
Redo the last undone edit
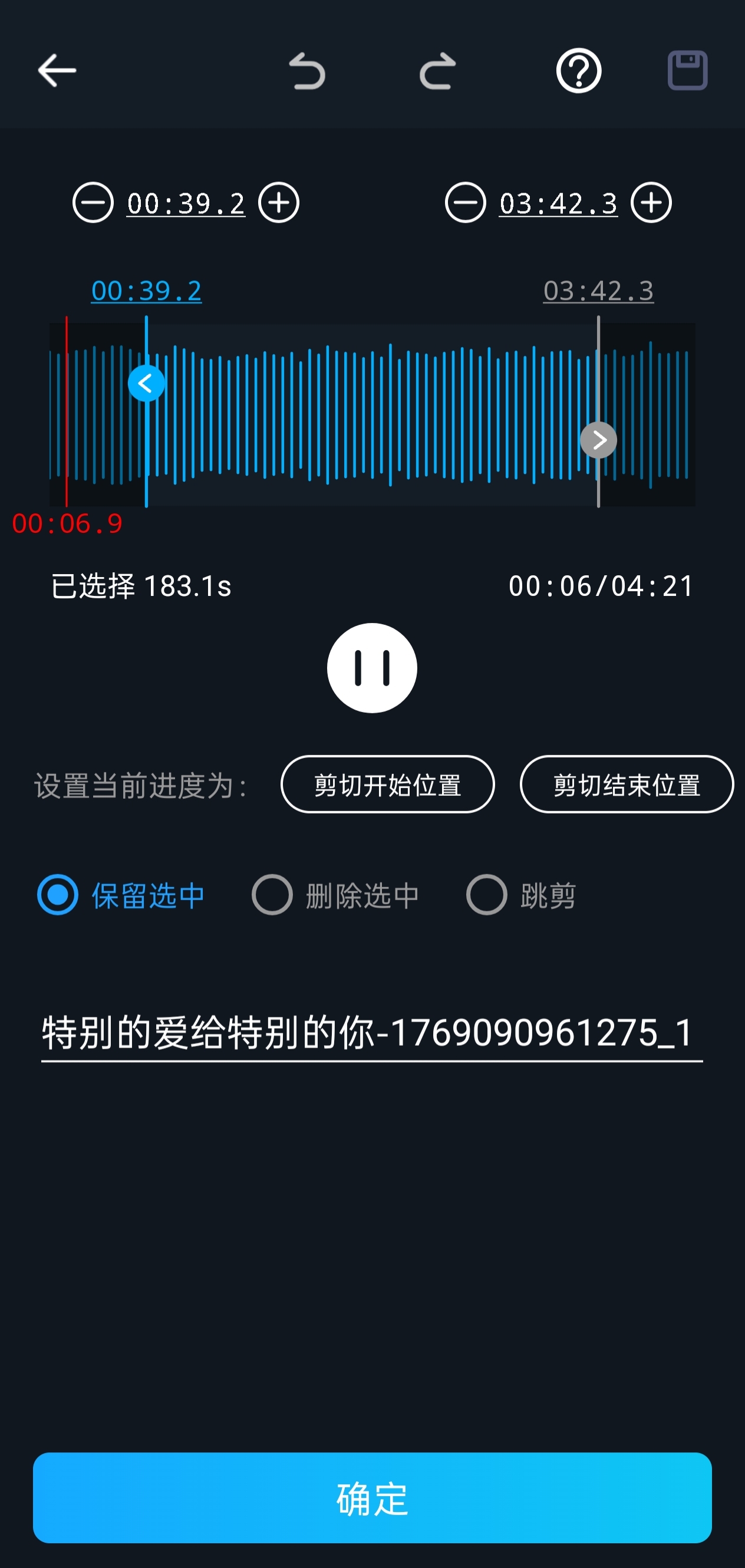(x=437, y=71)
